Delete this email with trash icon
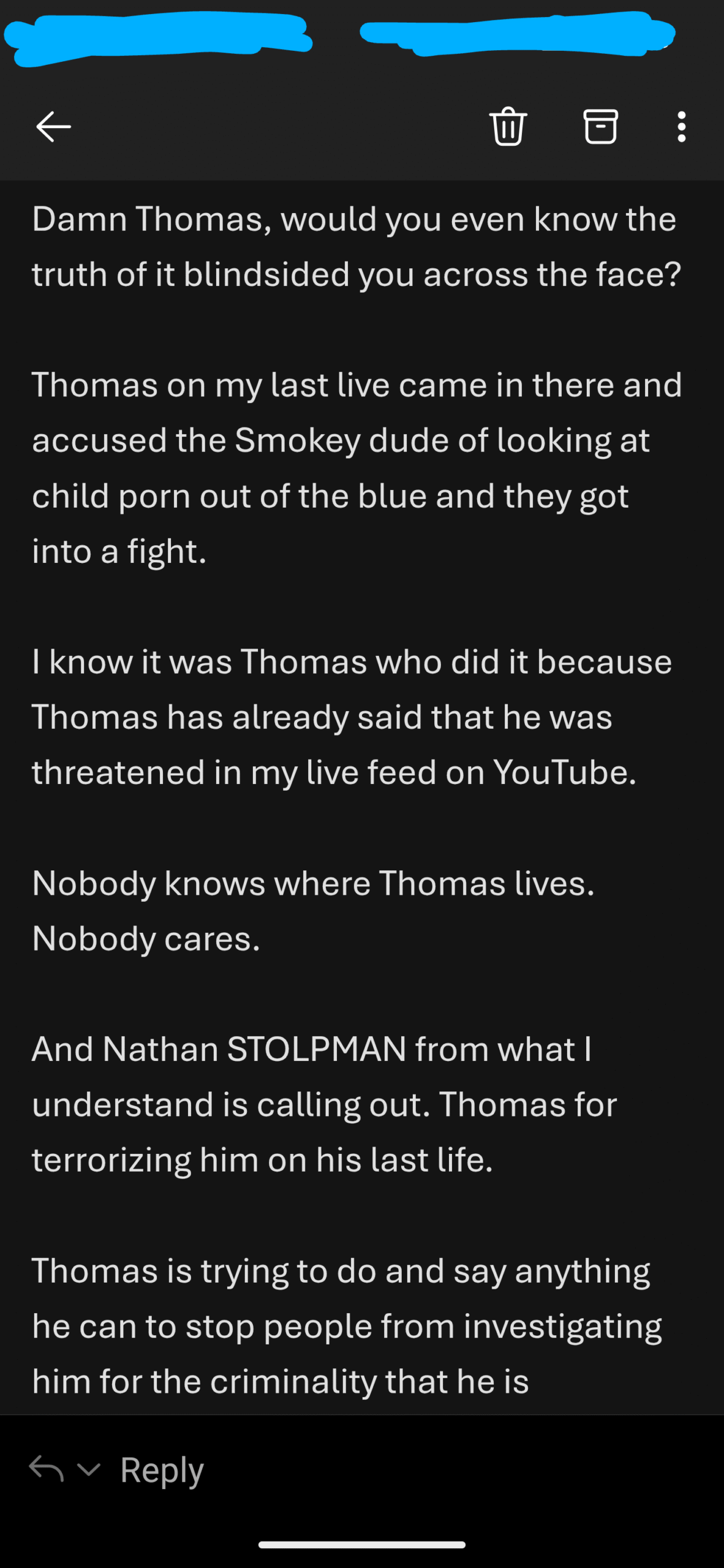The width and height of the screenshot is (724, 1568). coord(508,126)
